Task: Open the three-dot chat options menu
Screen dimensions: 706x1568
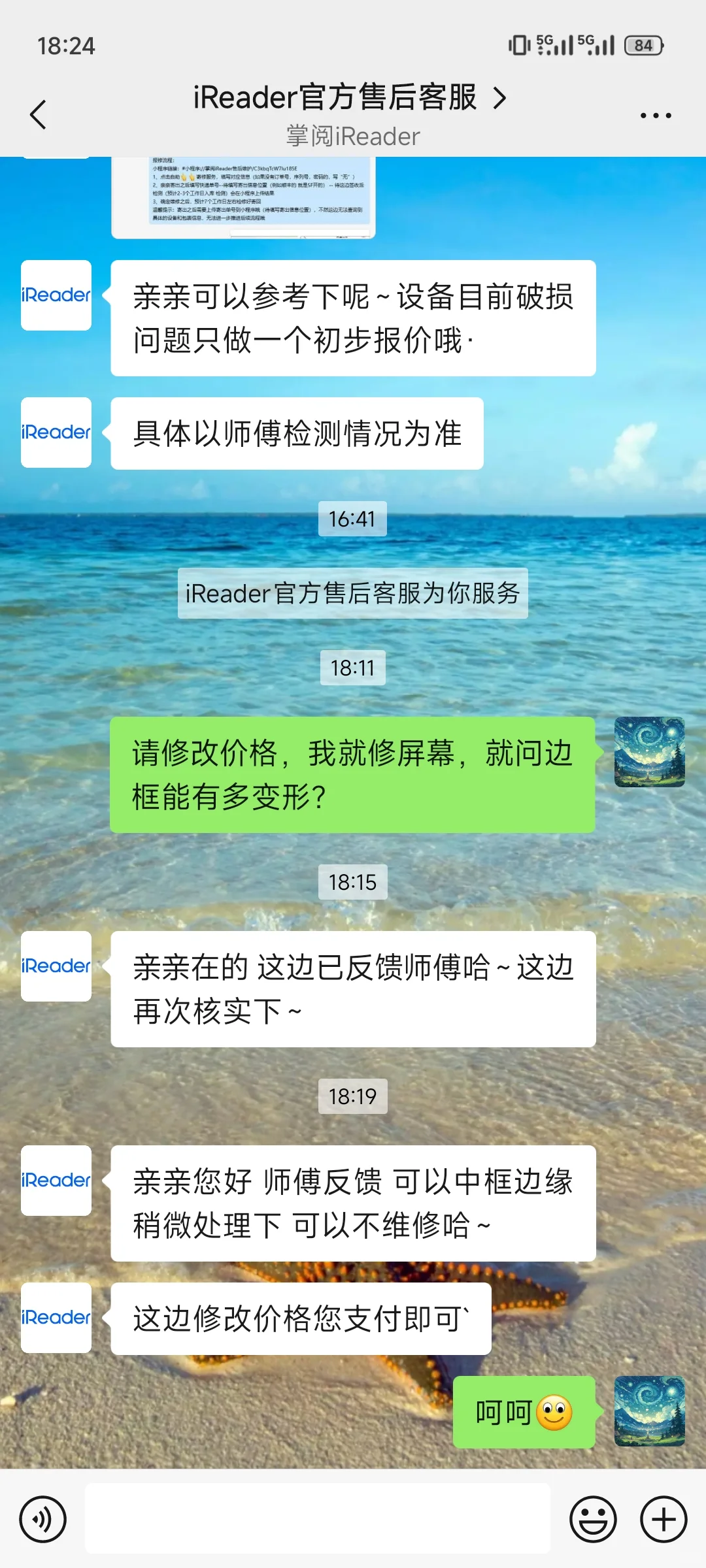Action: [656, 116]
